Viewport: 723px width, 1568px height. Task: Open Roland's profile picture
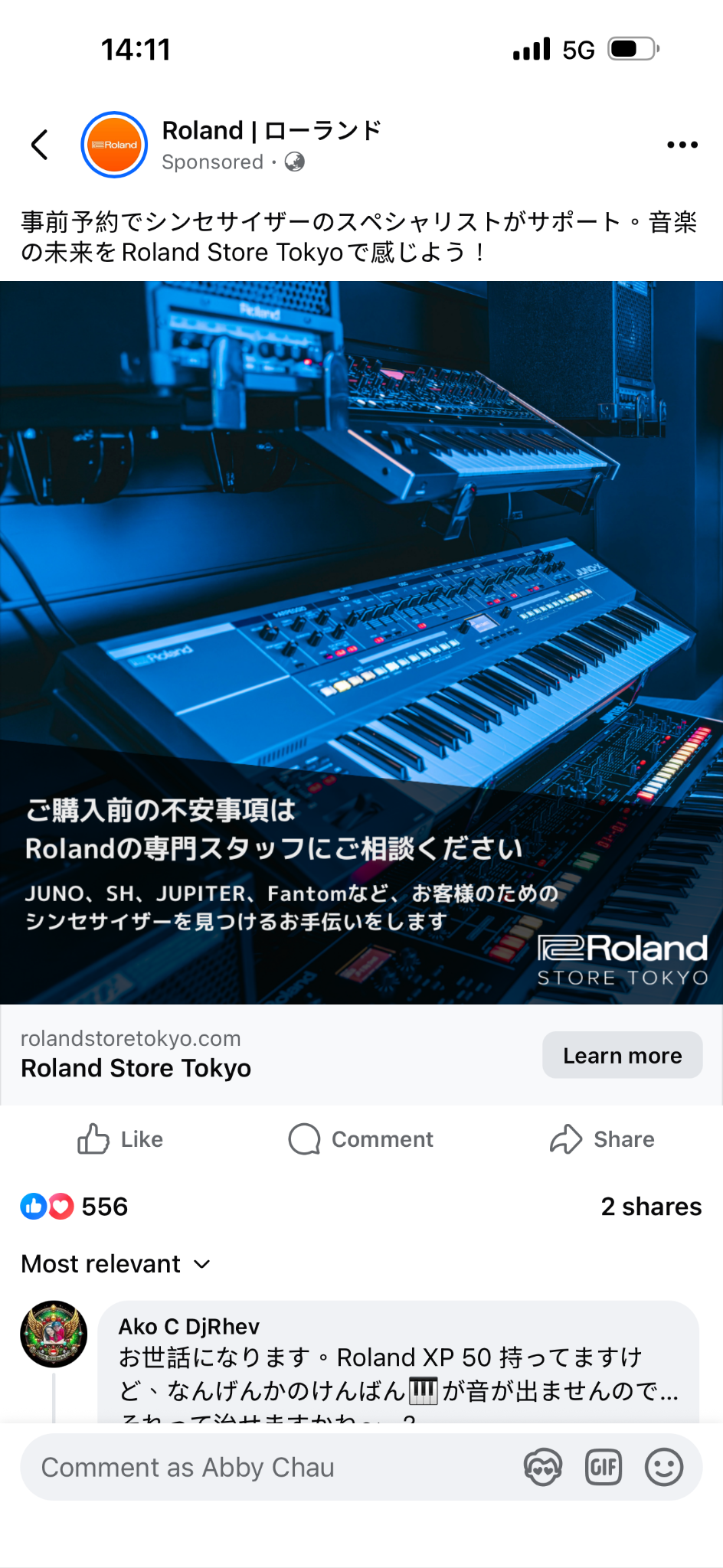(114, 145)
